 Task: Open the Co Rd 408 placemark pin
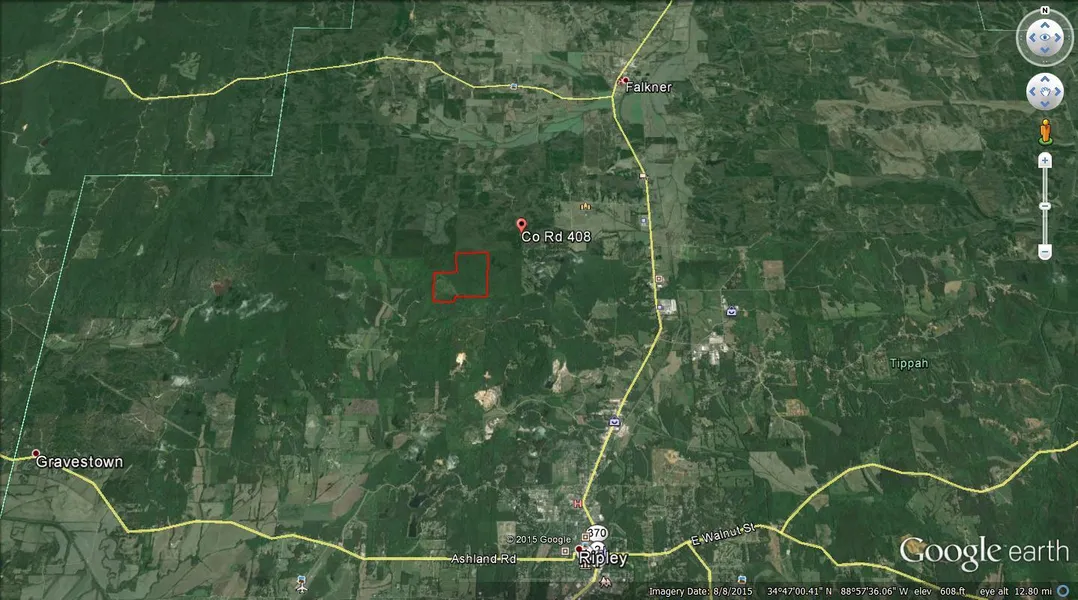pyautogui.click(x=521, y=225)
